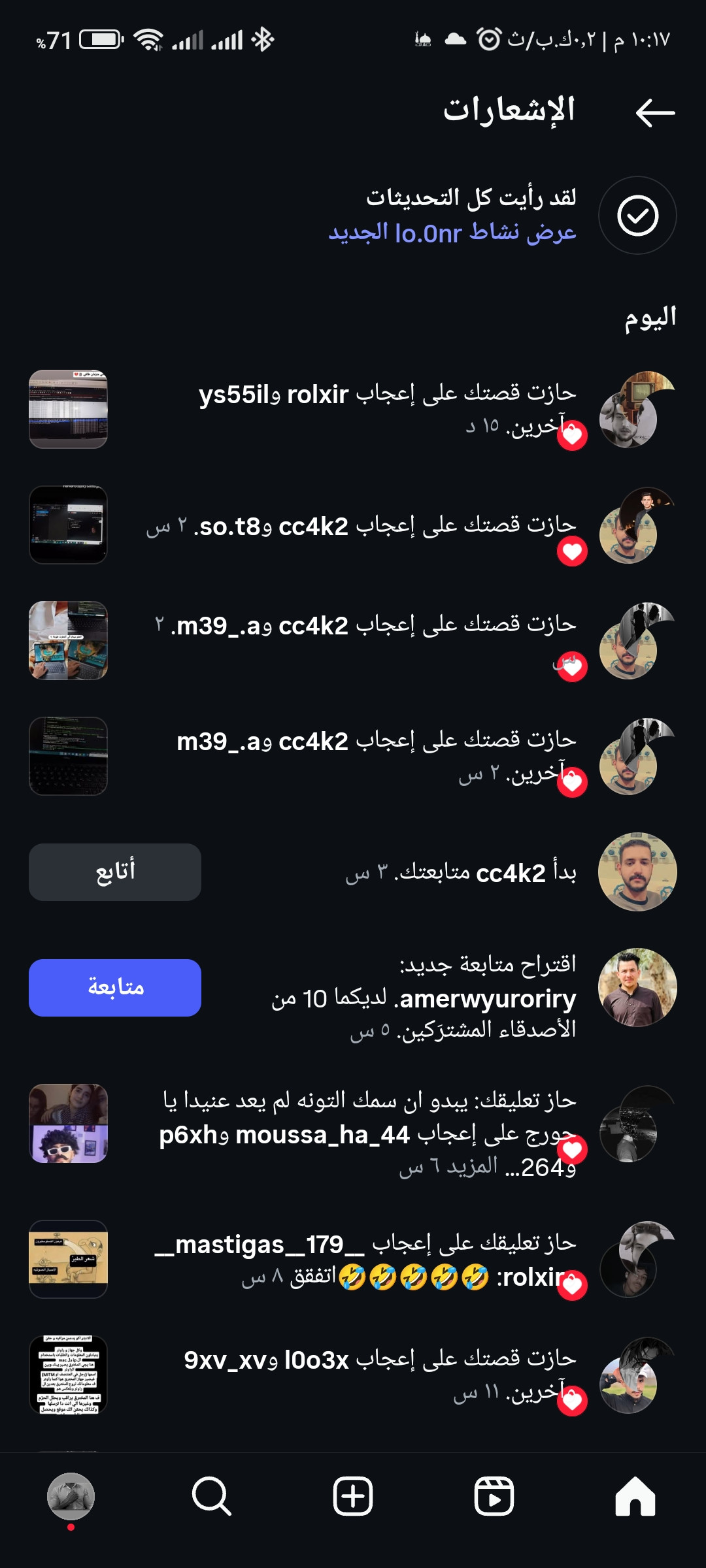View amerwyuroriry's profile picture in the follow suggestion
Image resolution: width=706 pixels, height=1568 pixels.
[x=637, y=987]
